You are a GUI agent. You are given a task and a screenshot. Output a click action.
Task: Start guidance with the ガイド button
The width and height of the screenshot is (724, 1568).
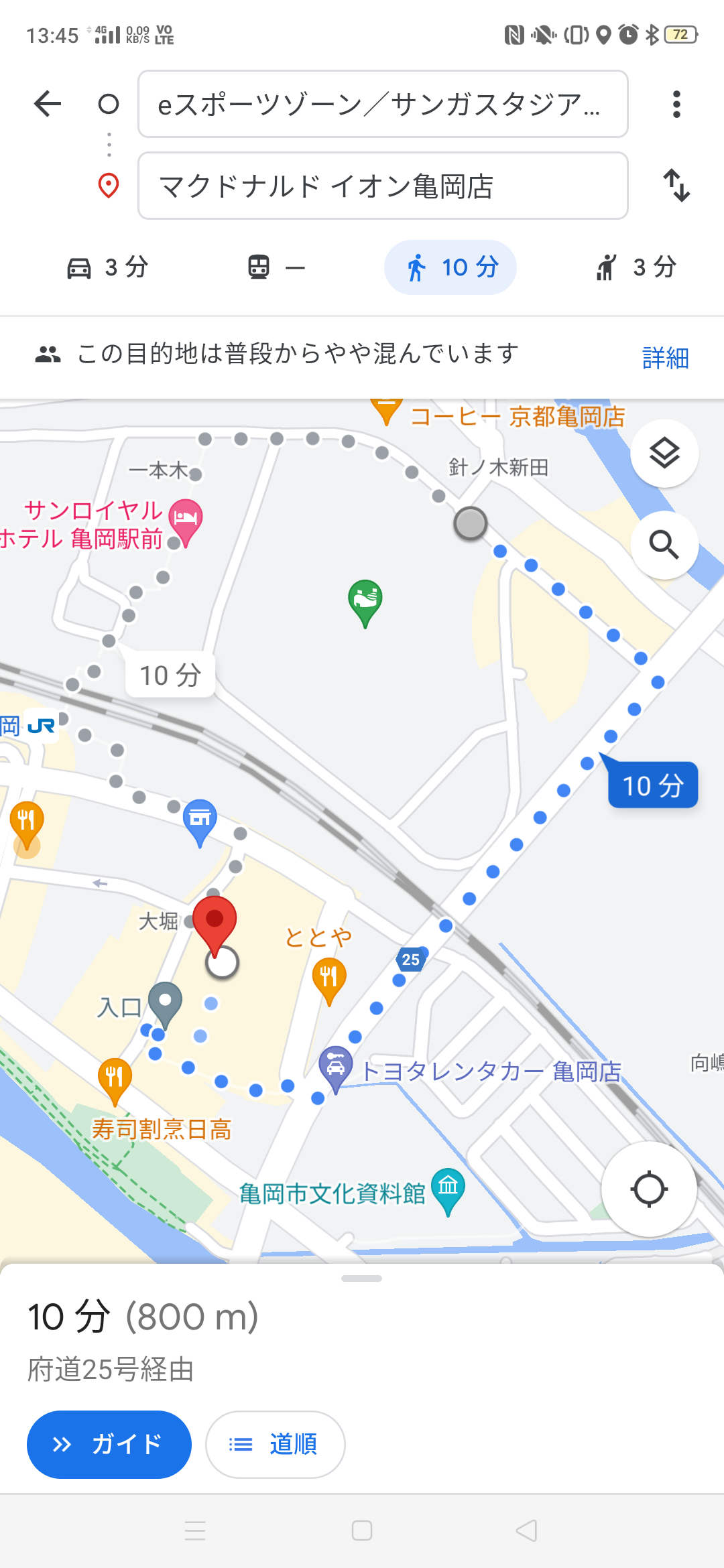pyautogui.click(x=109, y=1444)
